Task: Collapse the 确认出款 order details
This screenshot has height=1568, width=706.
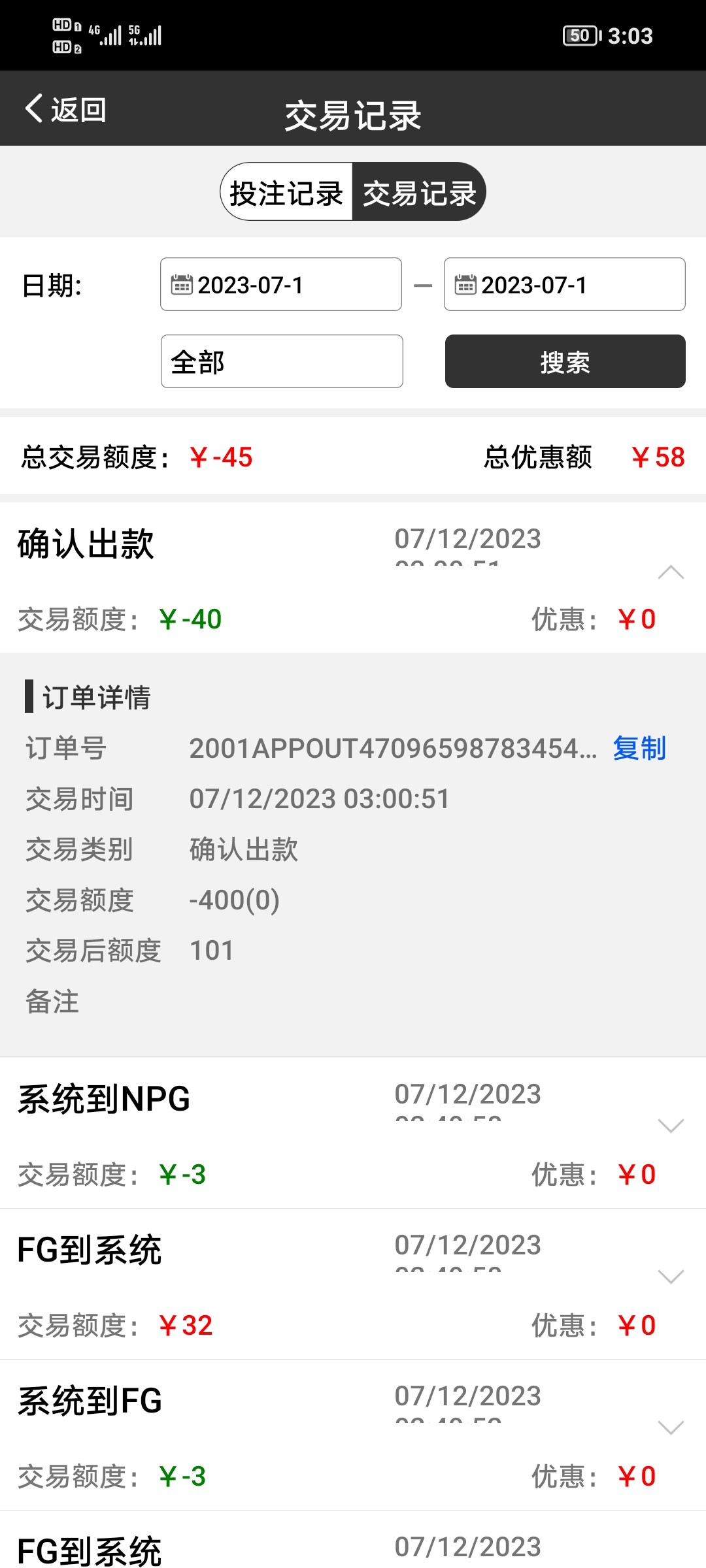Action: point(671,573)
